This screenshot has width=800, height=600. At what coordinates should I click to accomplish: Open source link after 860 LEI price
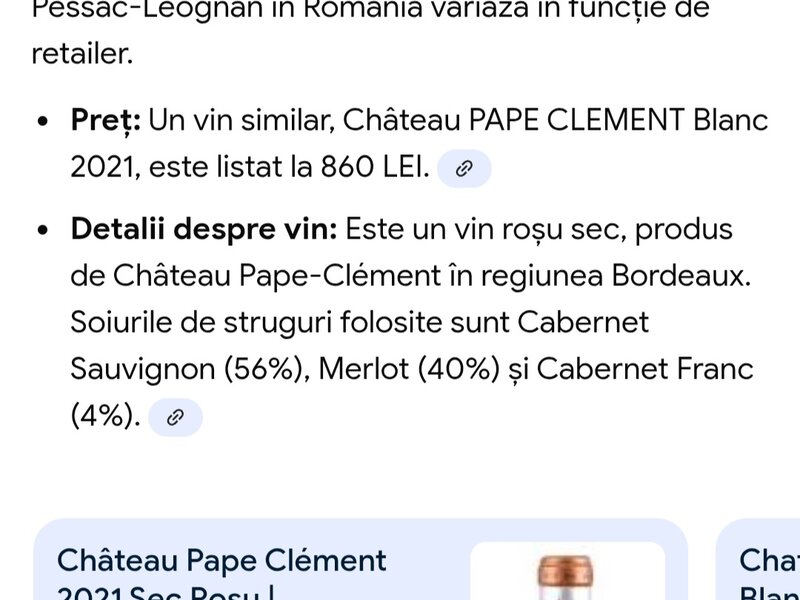tap(465, 169)
